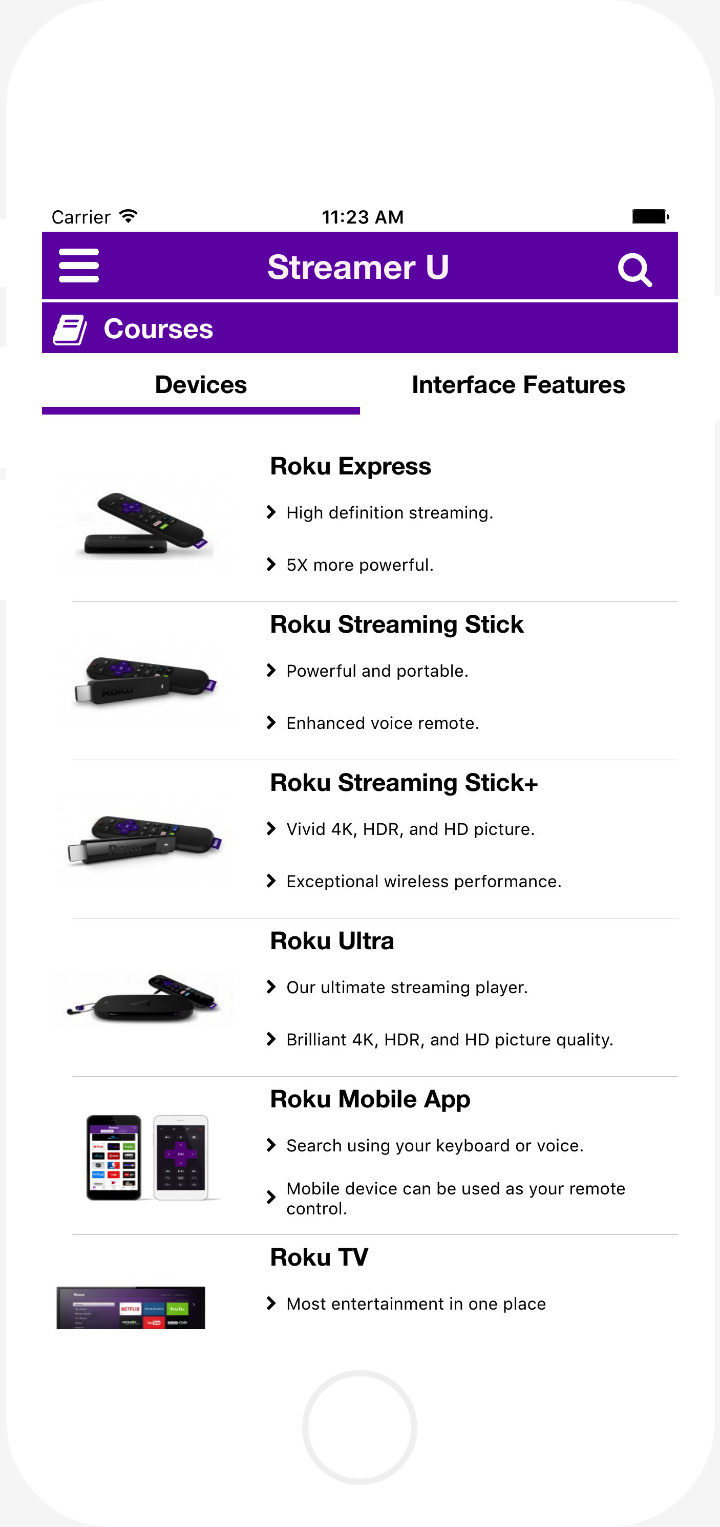Open the Roku Mobile App course
The height and width of the screenshot is (1527, 720).
370,1099
